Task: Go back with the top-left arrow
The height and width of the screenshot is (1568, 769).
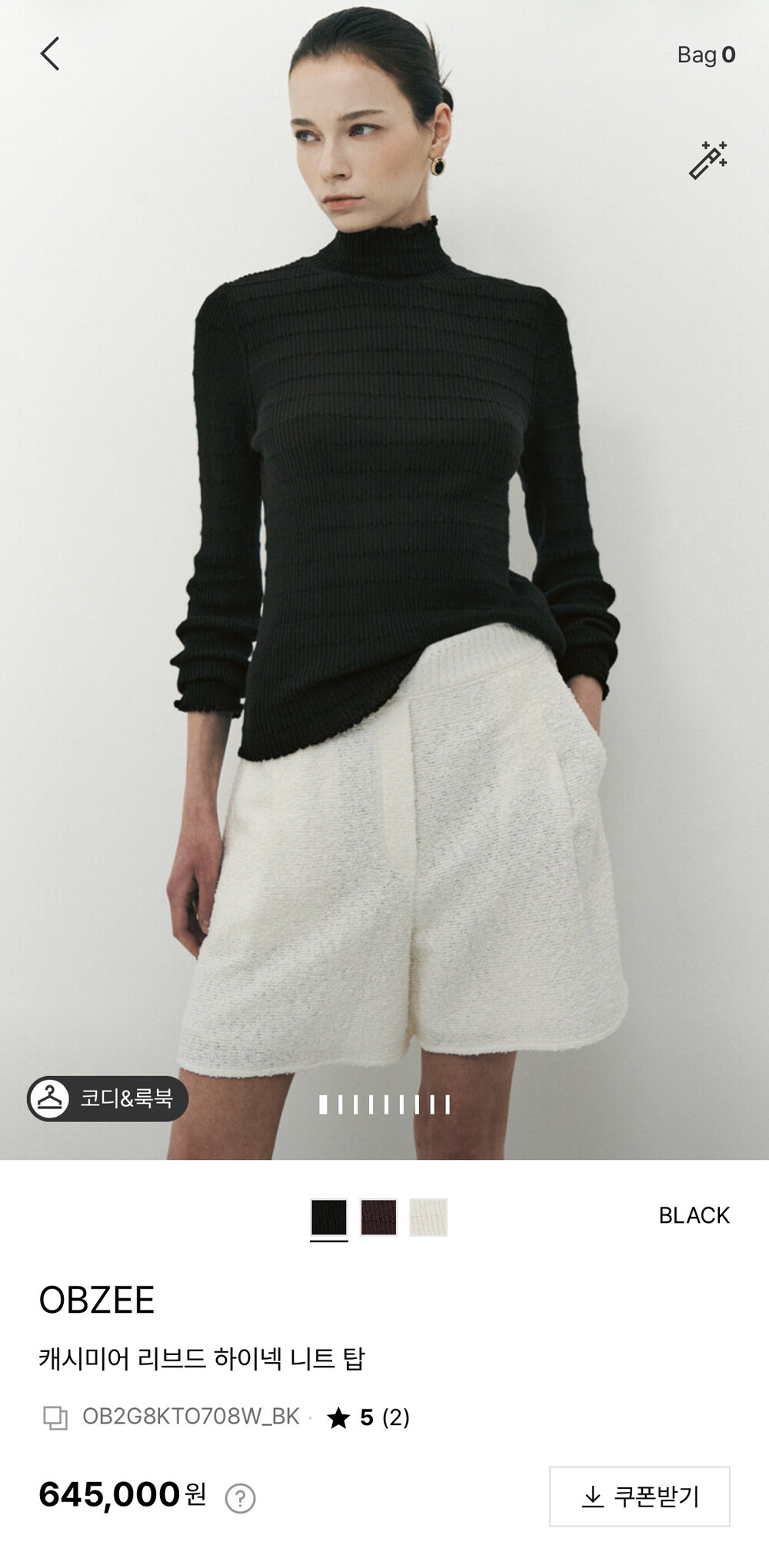Action: pyautogui.click(x=50, y=55)
